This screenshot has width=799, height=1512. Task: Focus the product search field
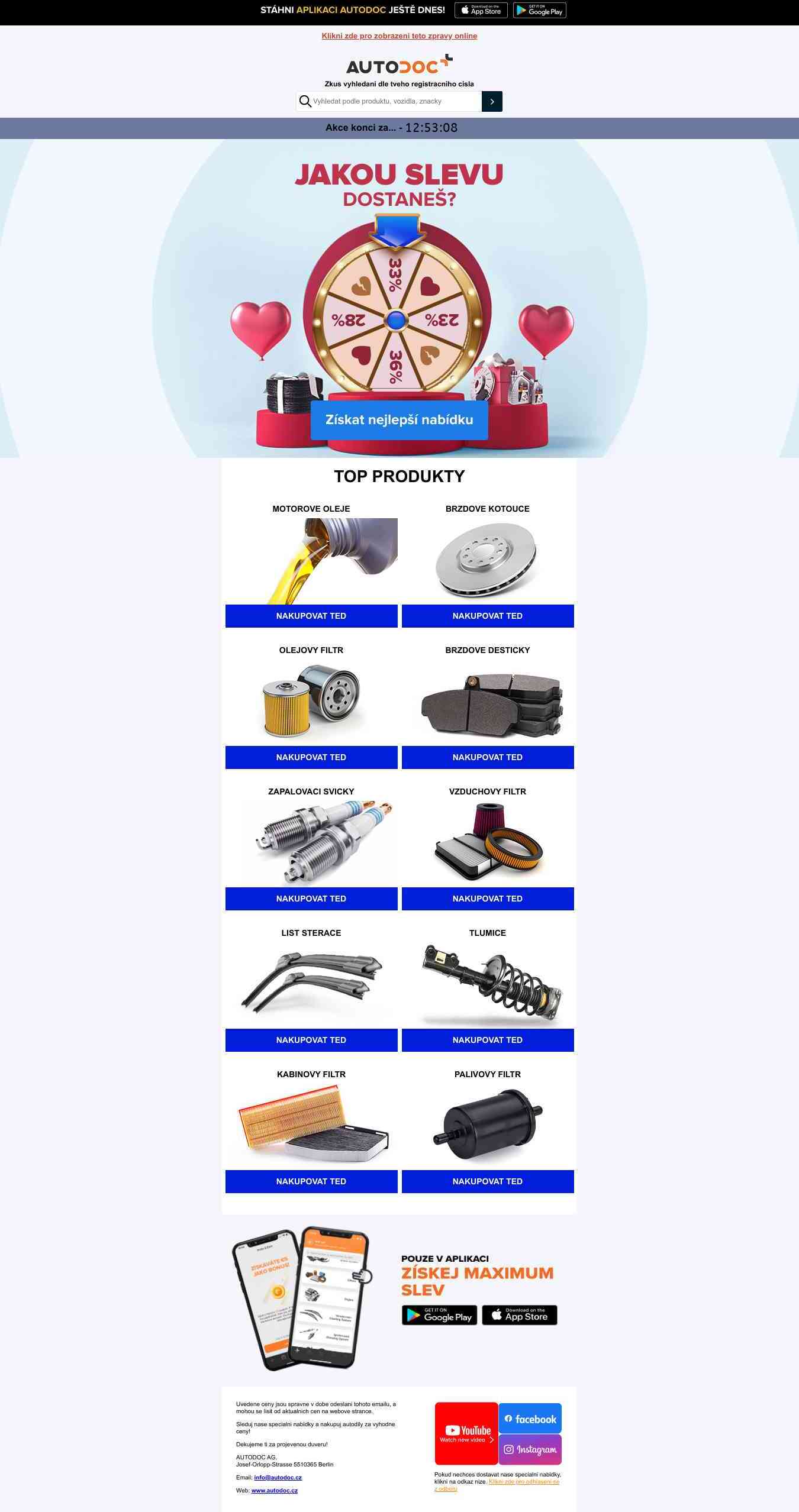pyautogui.click(x=391, y=101)
